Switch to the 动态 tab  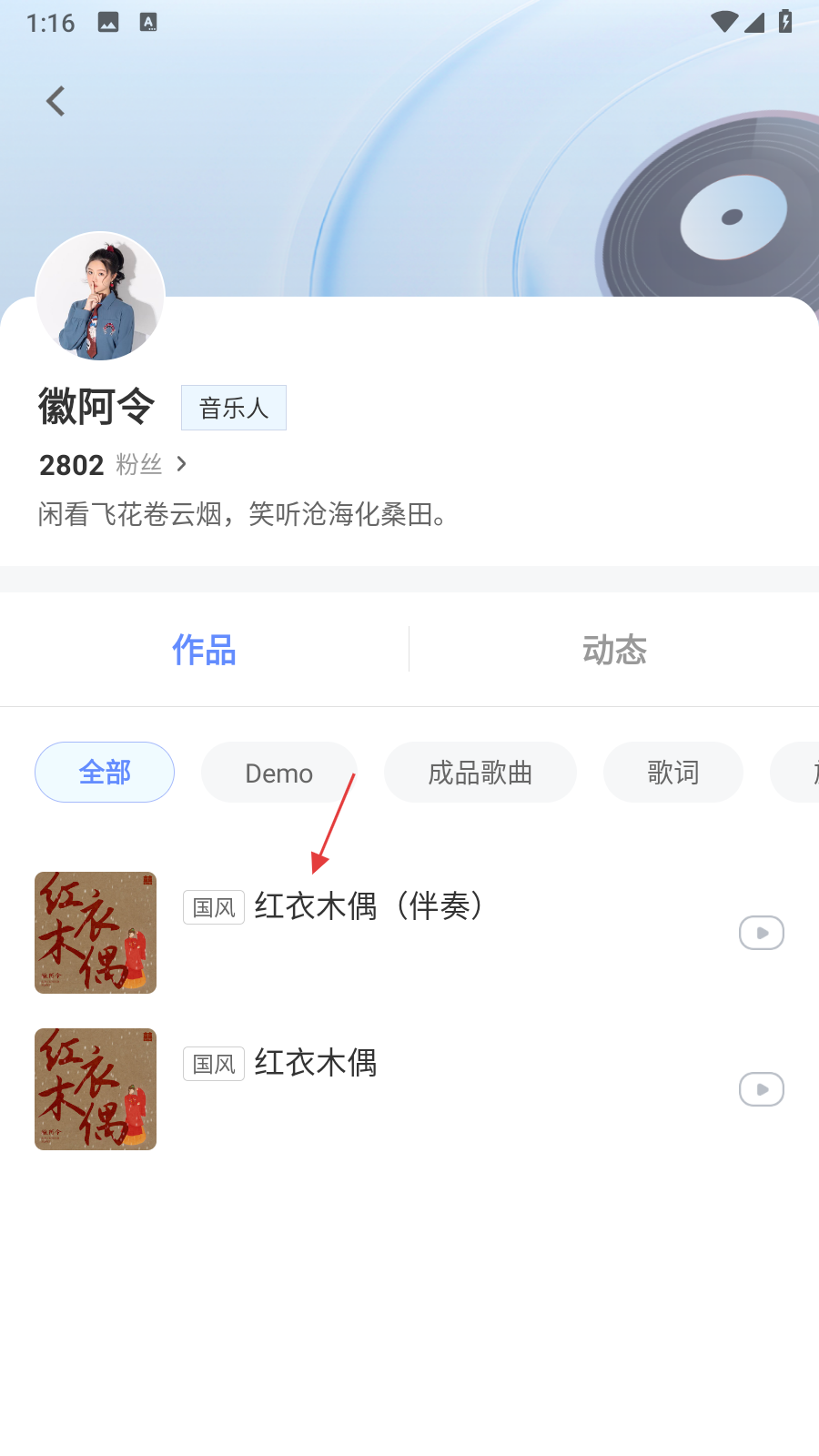click(614, 650)
